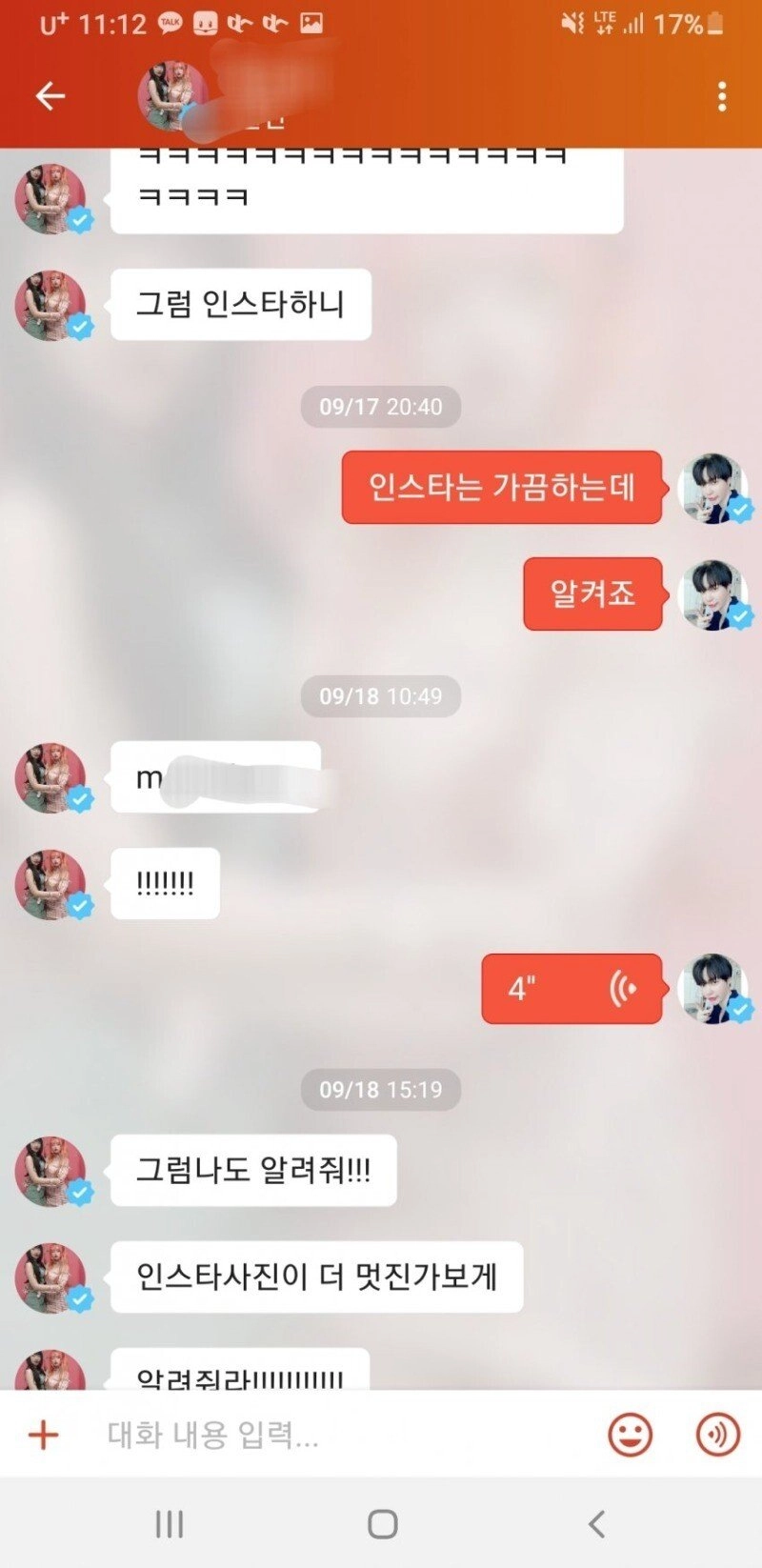Screen dimensions: 762x1568
Task: Focus the 대화 내용 입력 message field
Action: [x=333, y=1435]
